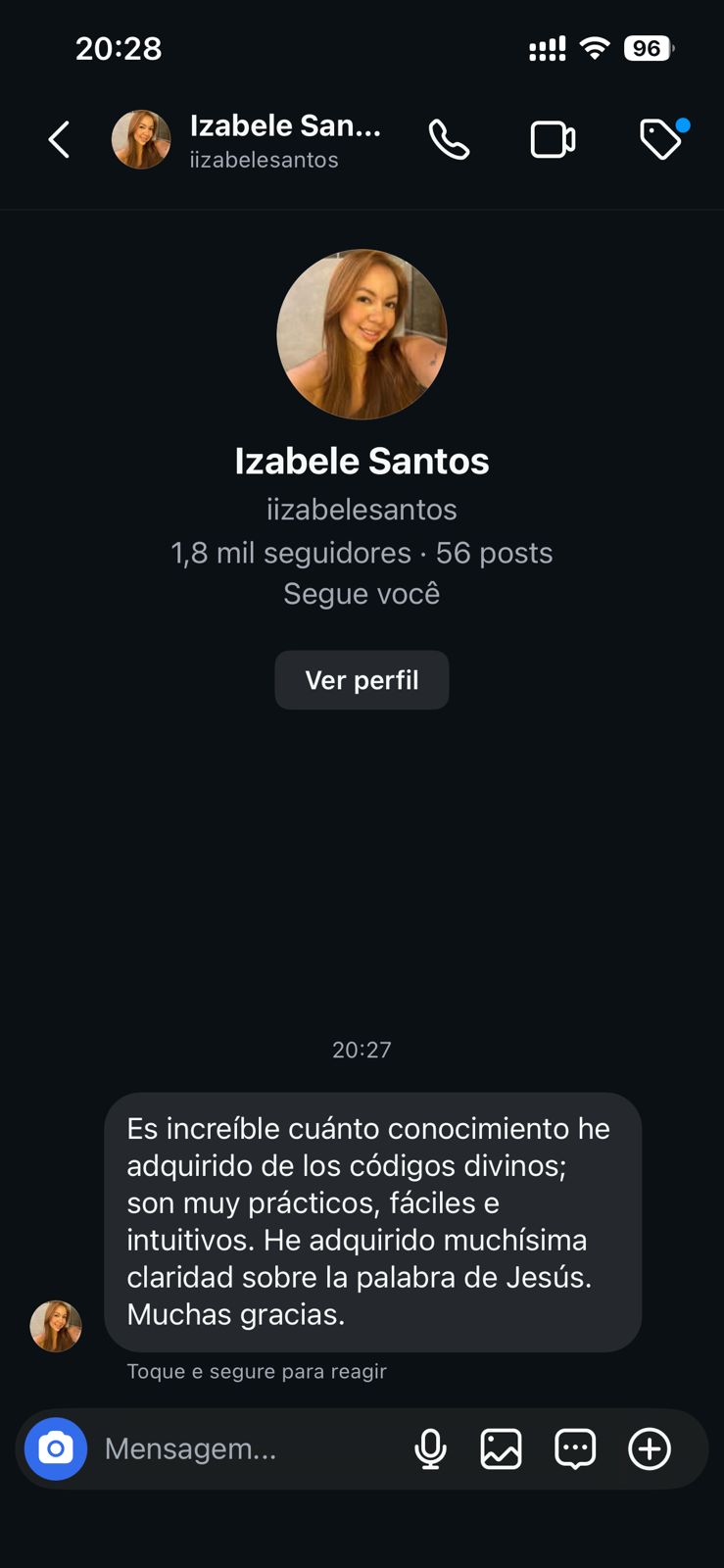The image size is (724, 1568).
Task: Open the photo gallery picker
Action: pyautogui.click(x=501, y=1448)
